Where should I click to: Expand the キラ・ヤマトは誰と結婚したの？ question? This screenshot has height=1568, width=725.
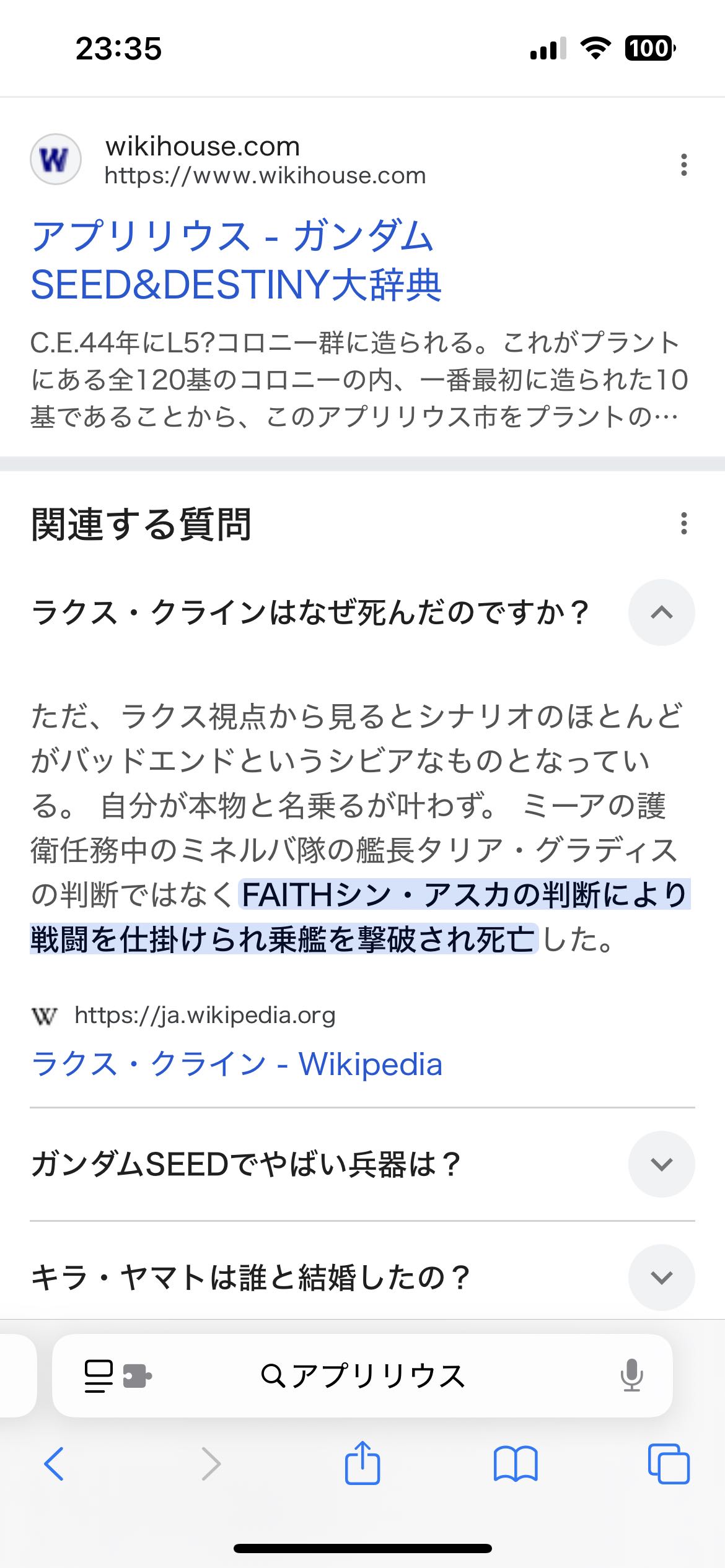click(x=661, y=1278)
